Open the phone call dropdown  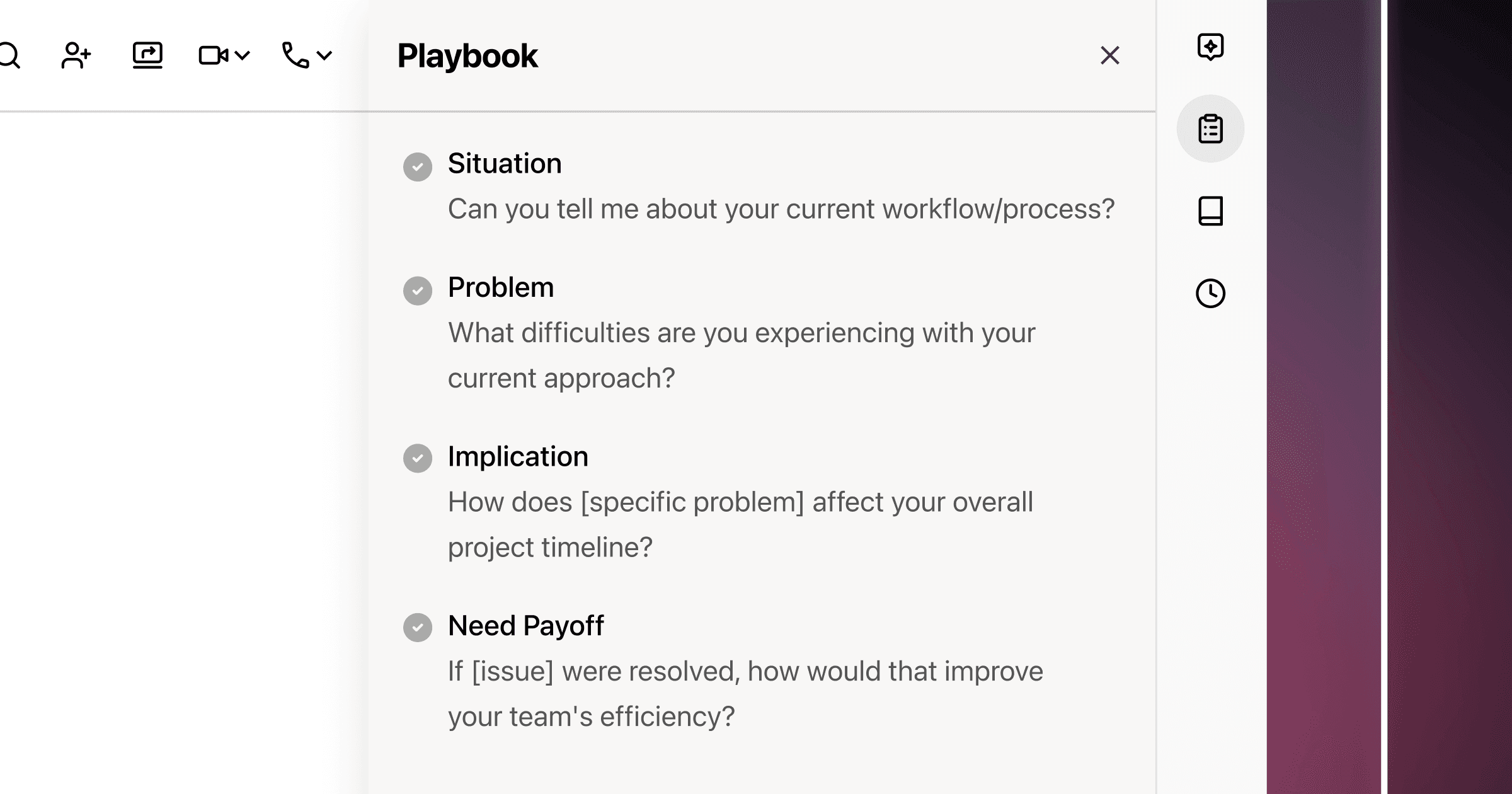point(324,55)
